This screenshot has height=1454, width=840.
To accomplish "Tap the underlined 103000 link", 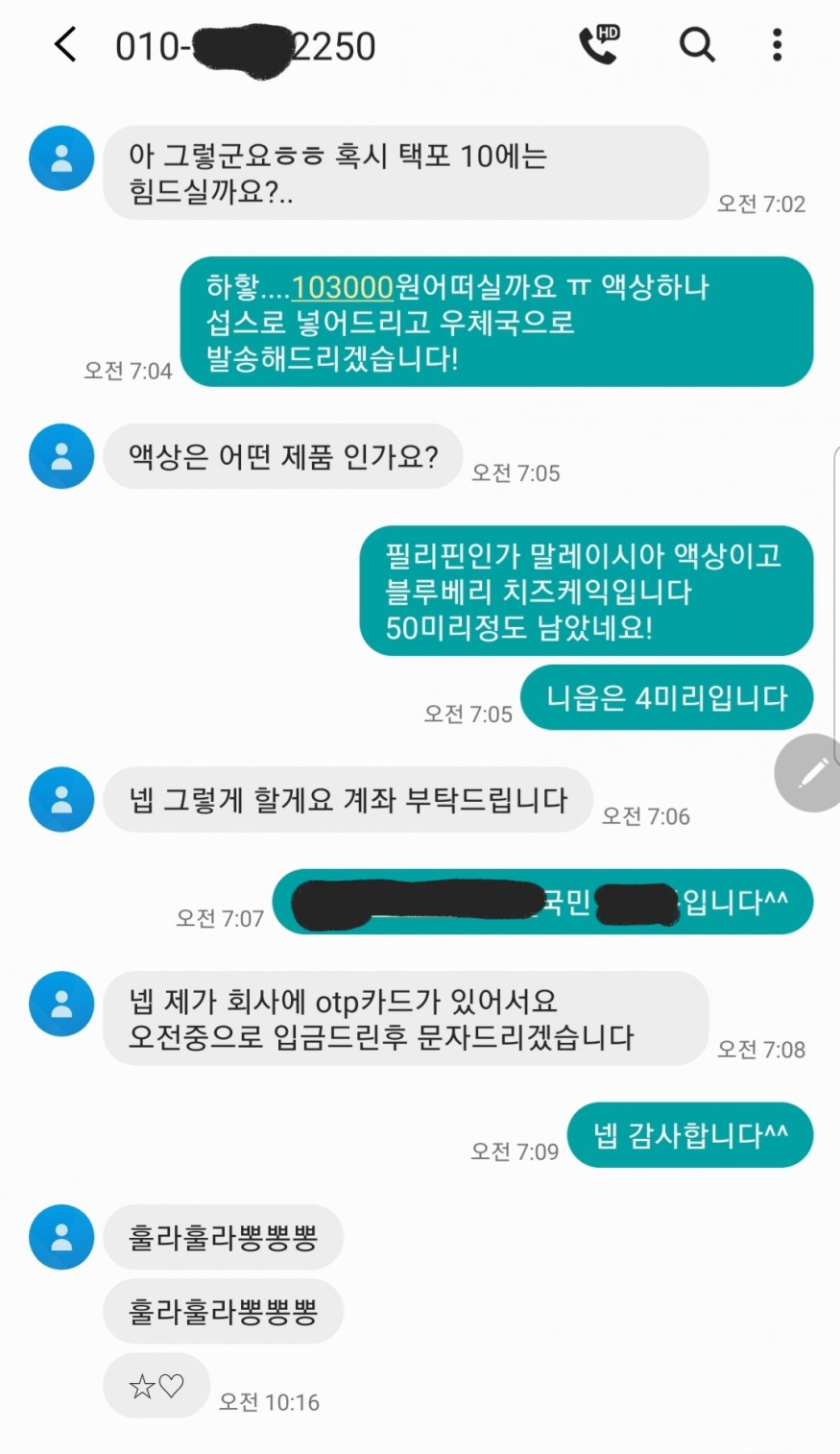I will pyautogui.click(x=343, y=286).
